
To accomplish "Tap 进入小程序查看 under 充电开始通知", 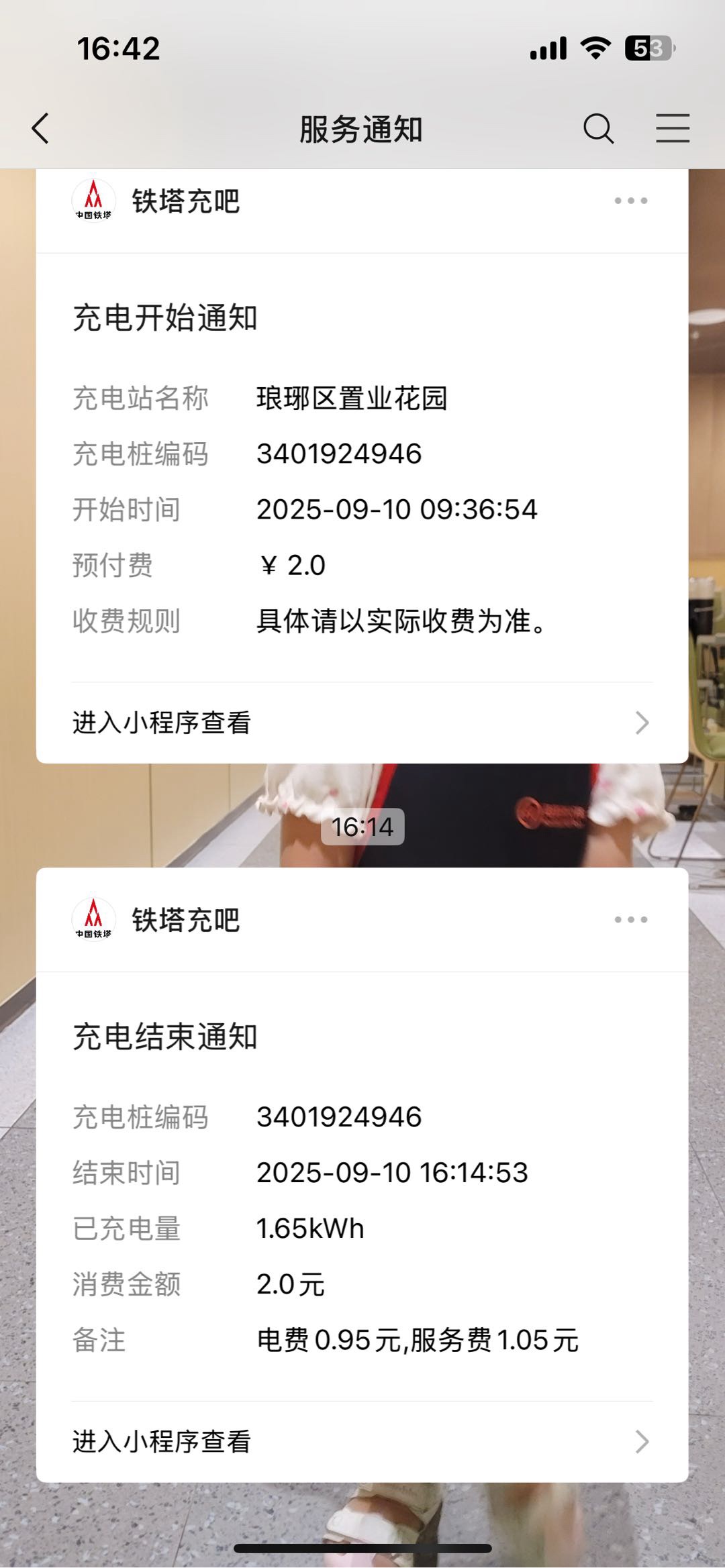I will click(x=362, y=723).
